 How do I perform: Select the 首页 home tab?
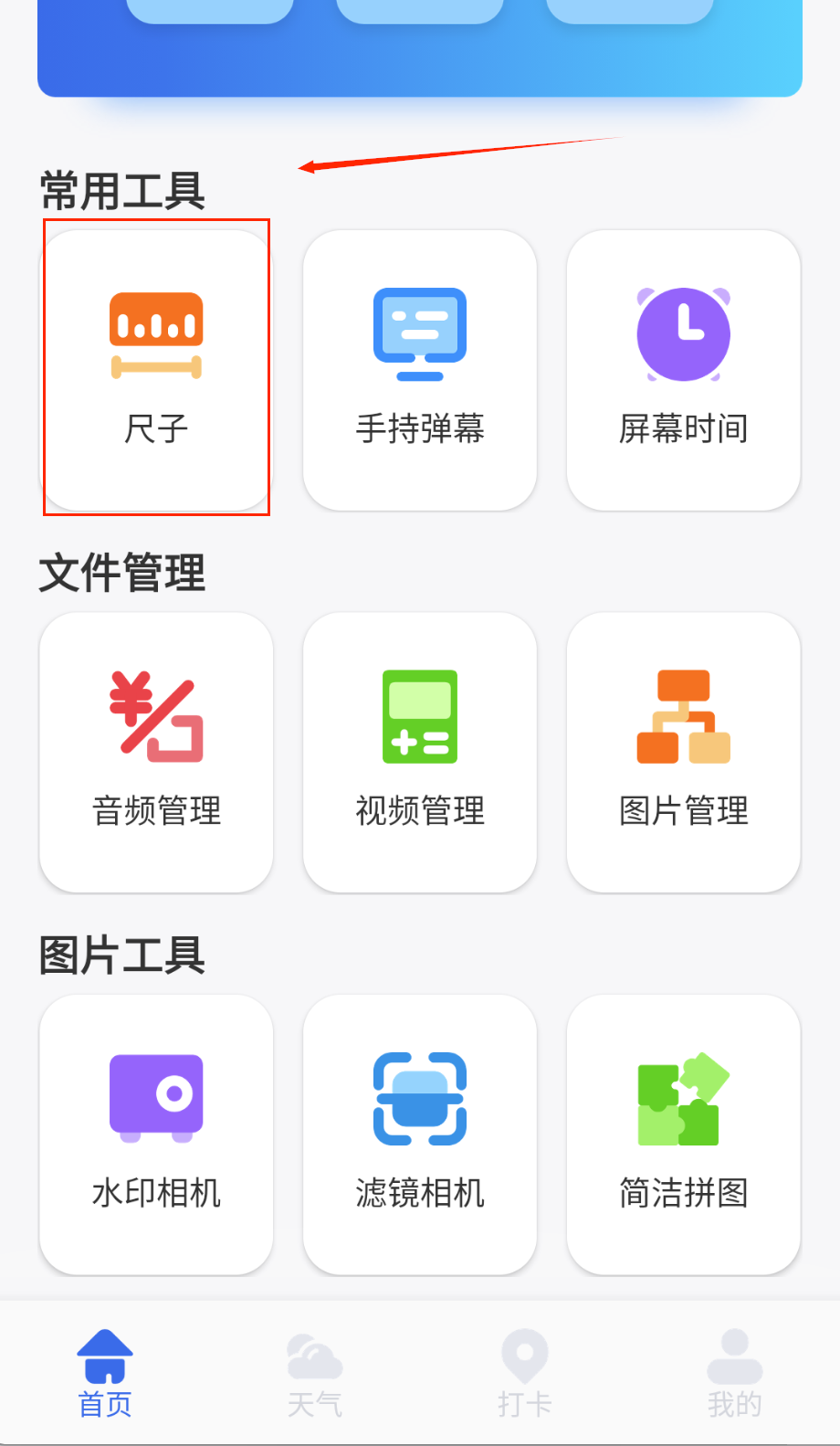coord(105,1373)
